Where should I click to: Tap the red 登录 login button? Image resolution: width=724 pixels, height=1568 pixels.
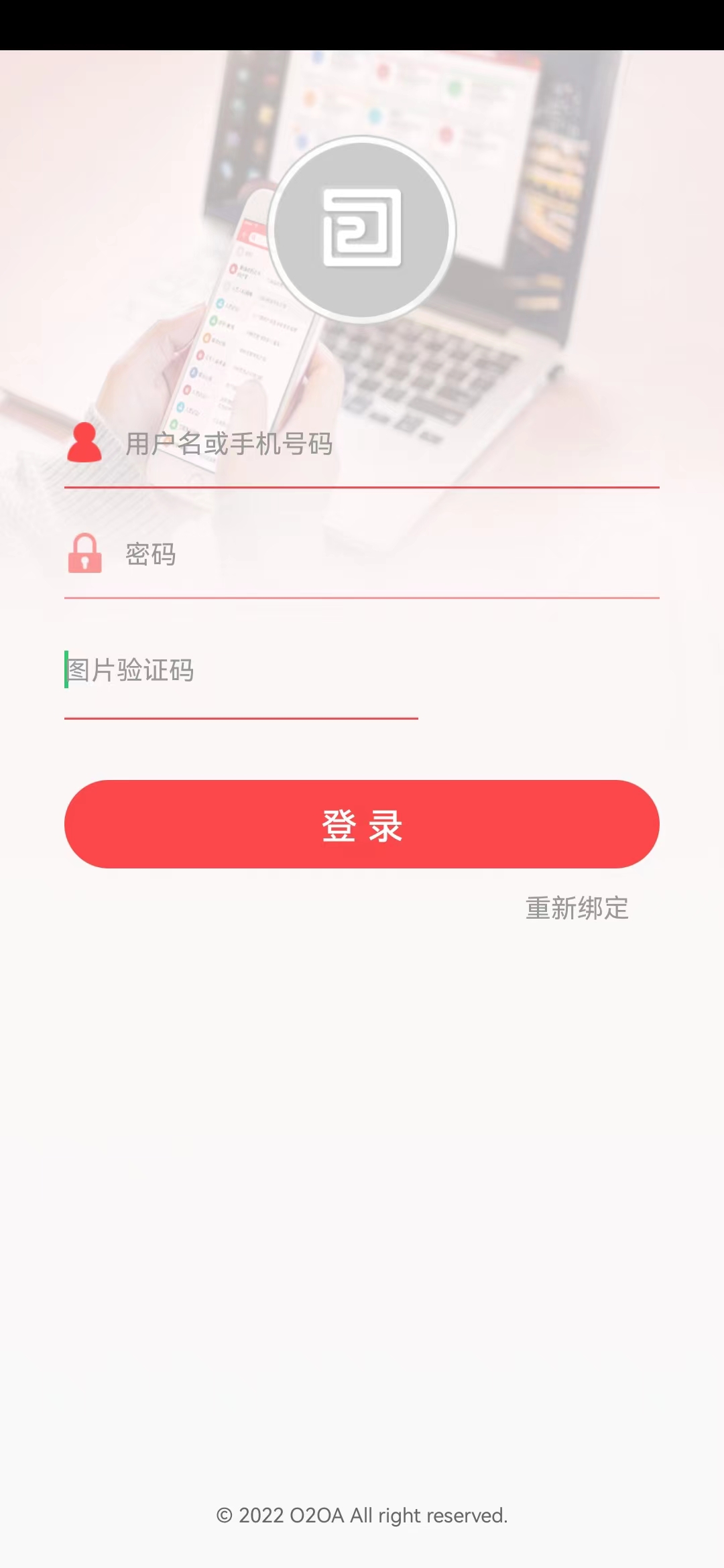point(362,824)
